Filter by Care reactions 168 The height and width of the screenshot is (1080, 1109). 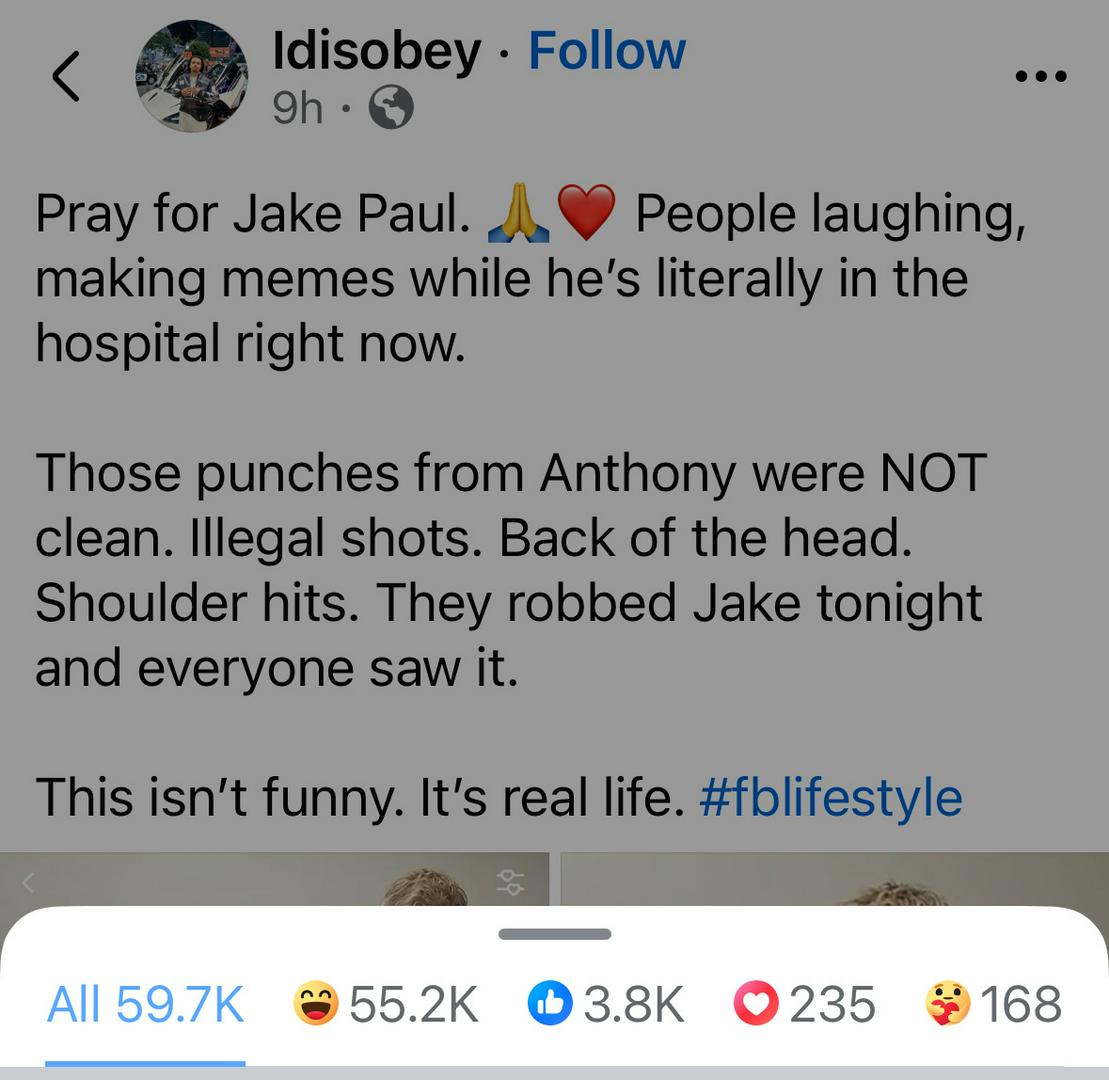coord(992,1004)
